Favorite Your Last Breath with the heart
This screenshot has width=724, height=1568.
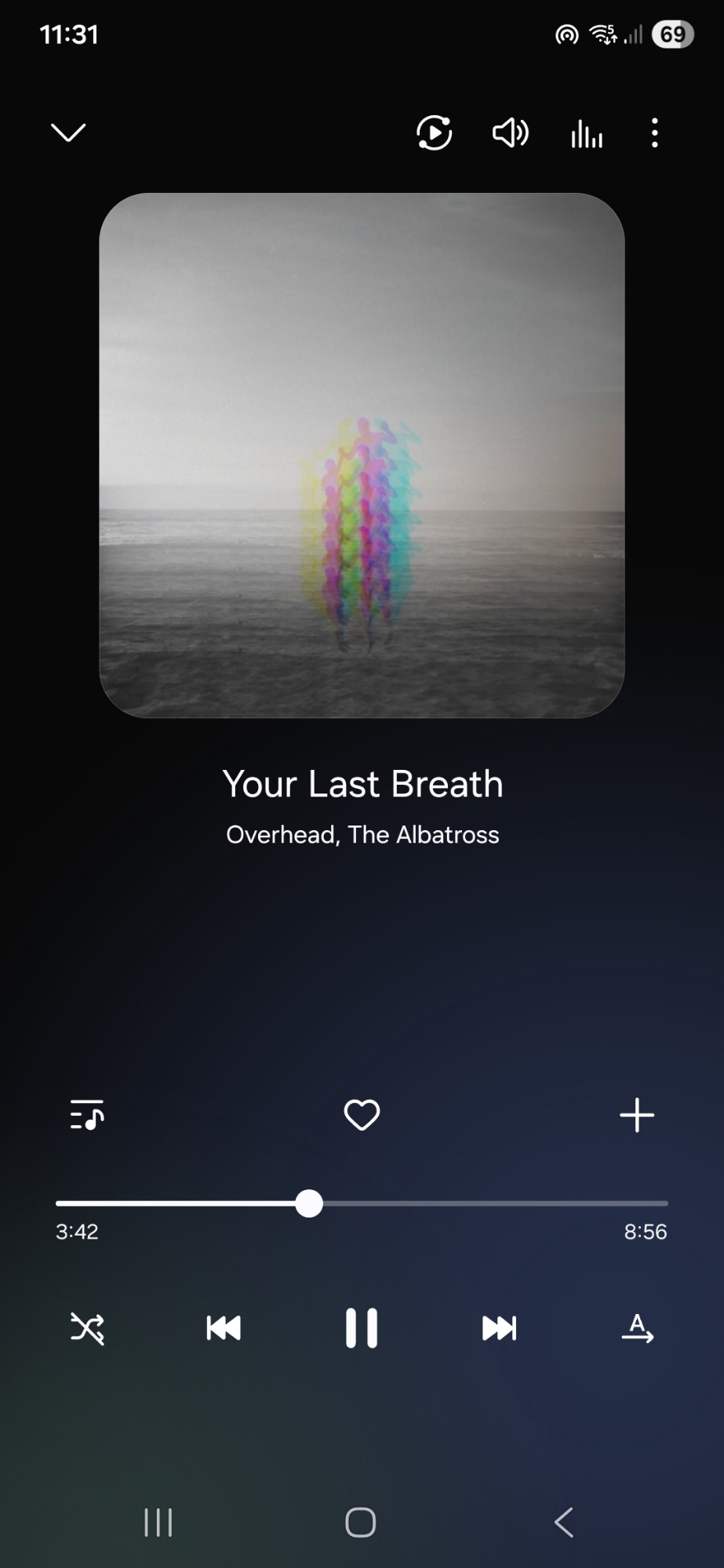pyautogui.click(x=362, y=1115)
